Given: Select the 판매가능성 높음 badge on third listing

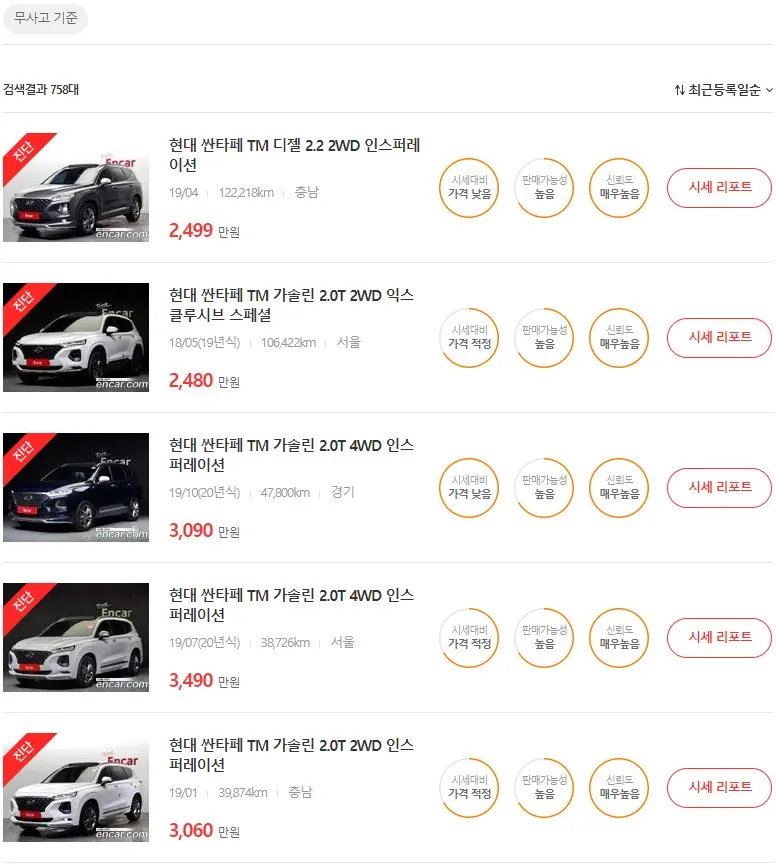Looking at the screenshot, I should pos(543,488).
